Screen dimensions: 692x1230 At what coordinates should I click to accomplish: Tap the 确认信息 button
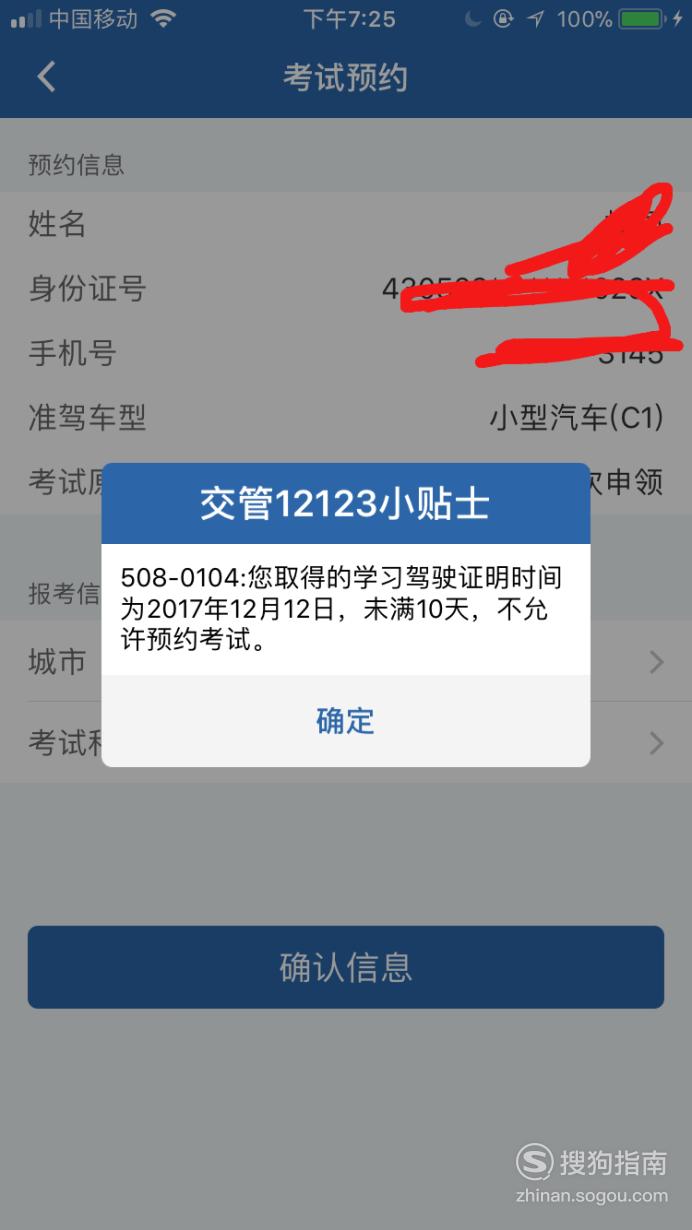tap(345, 967)
